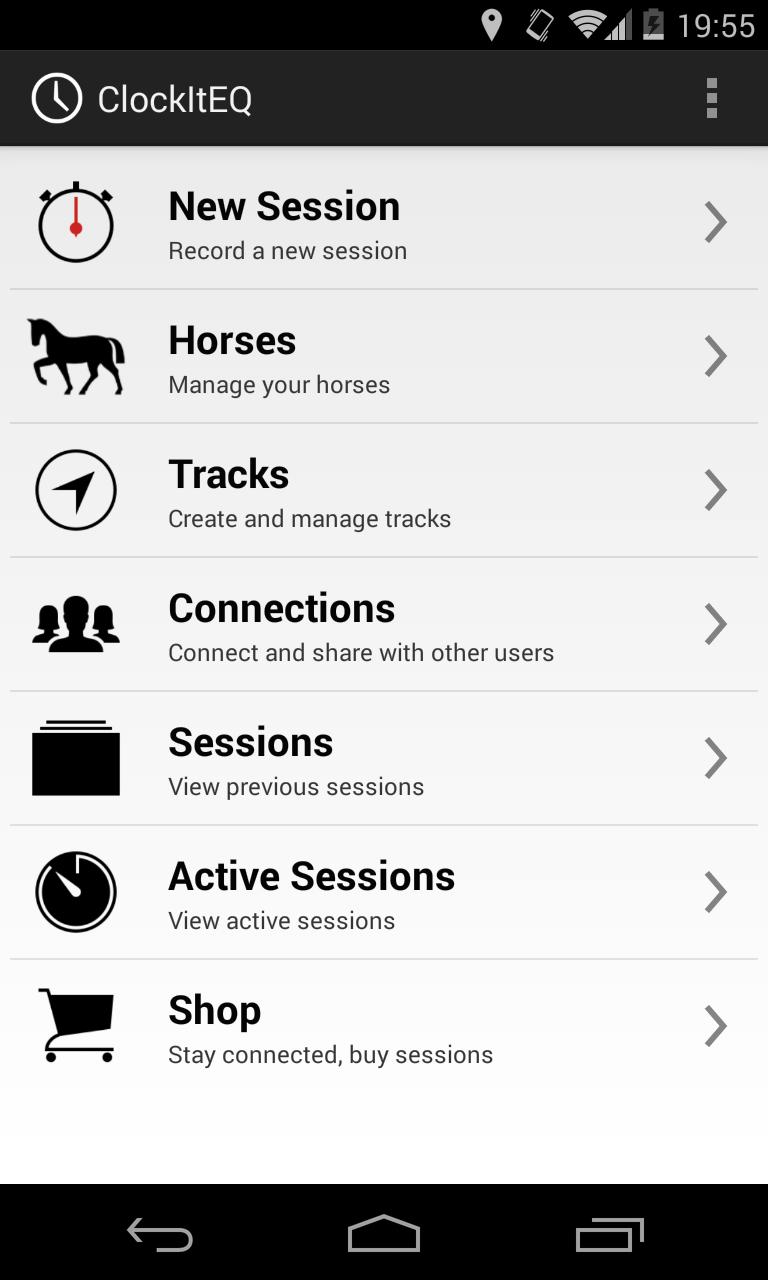Open the Active Sessions list

click(x=384, y=893)
